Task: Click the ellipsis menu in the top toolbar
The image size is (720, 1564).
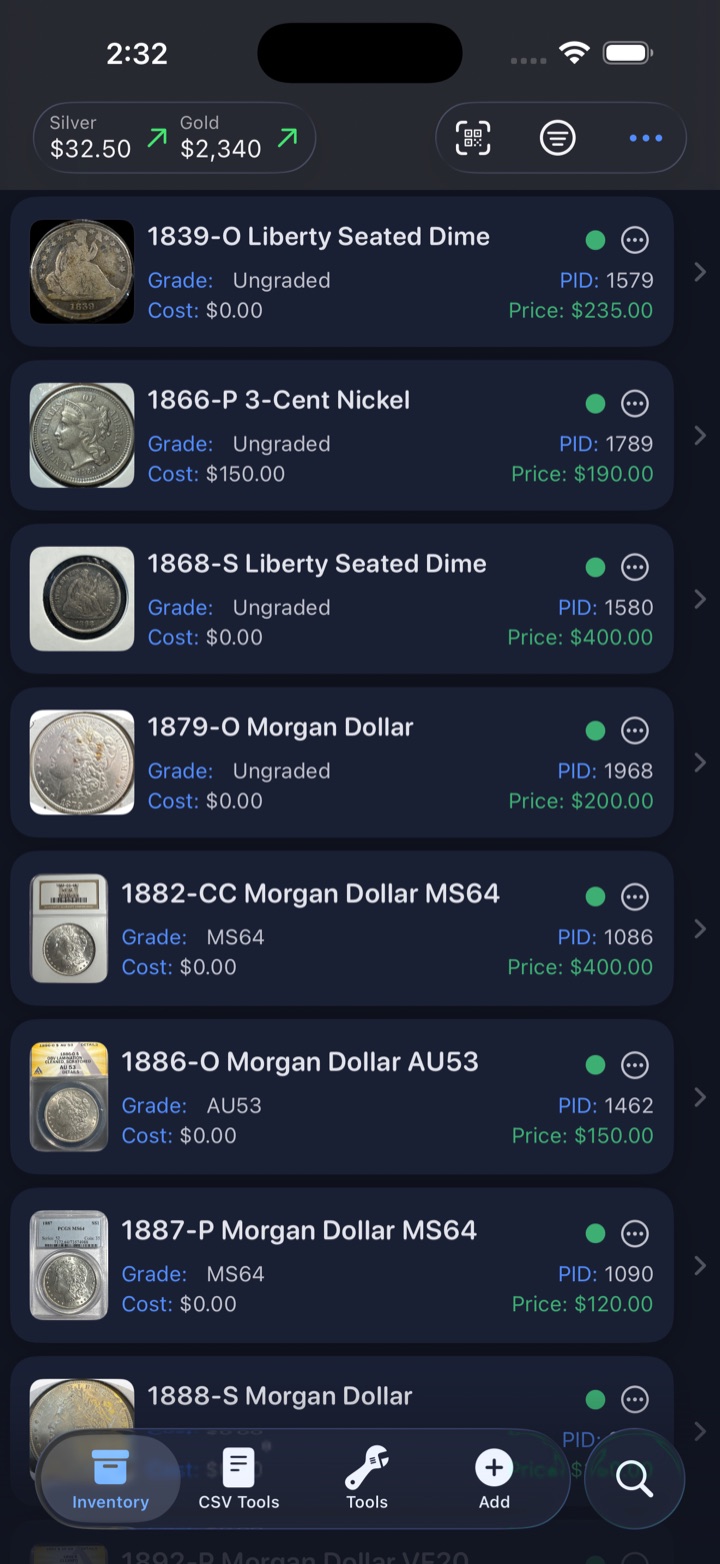Action: tap(645, 138)
